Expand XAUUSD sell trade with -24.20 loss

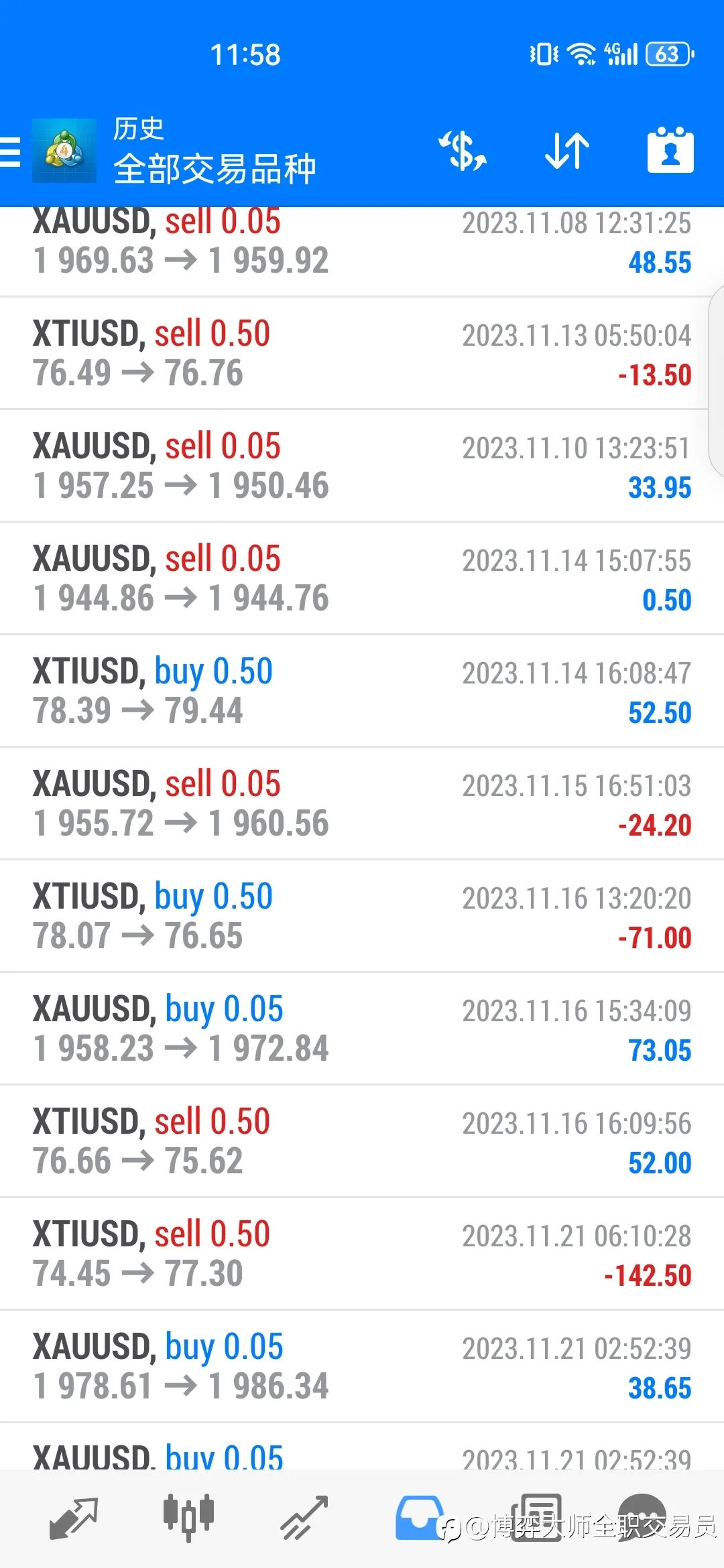(x=362, y=803)
